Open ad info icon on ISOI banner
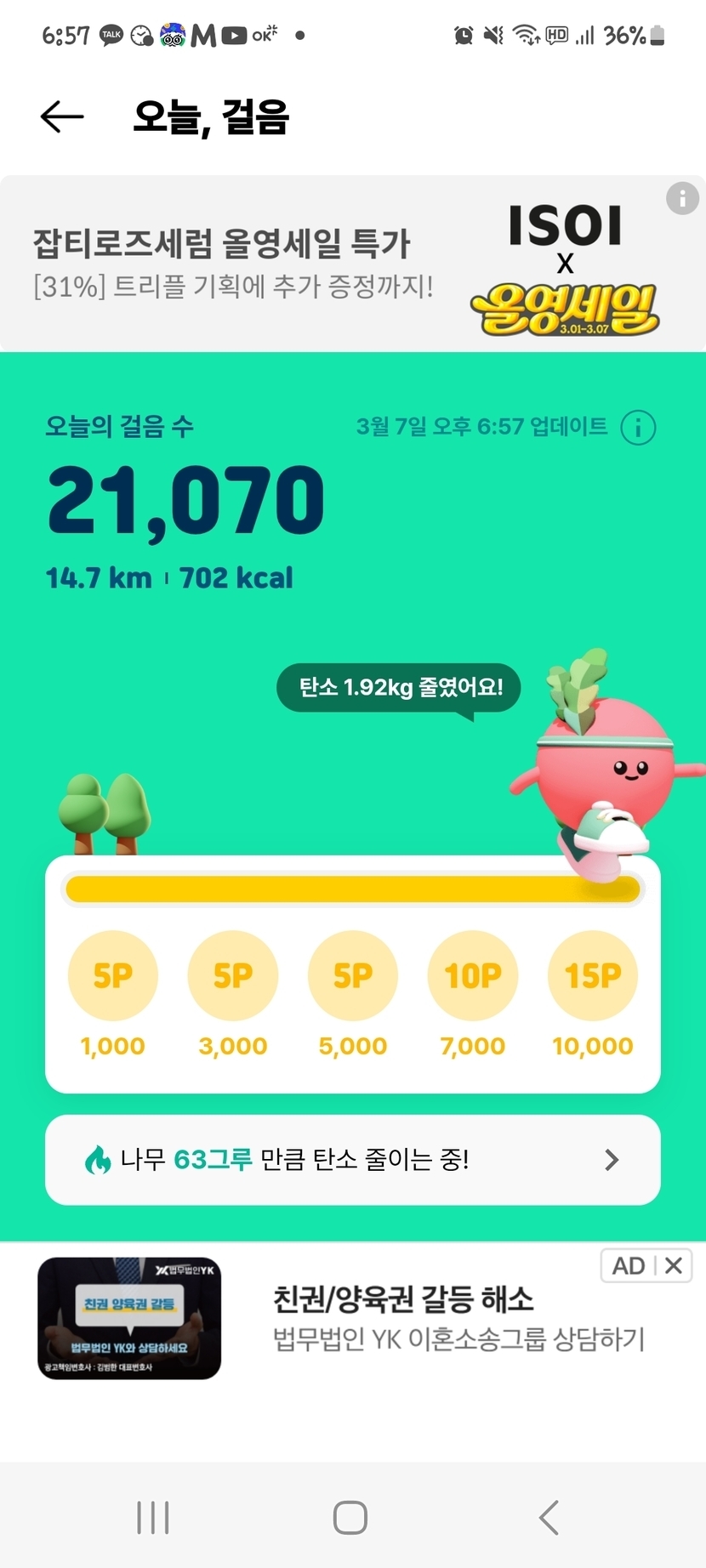 point(682,199)
